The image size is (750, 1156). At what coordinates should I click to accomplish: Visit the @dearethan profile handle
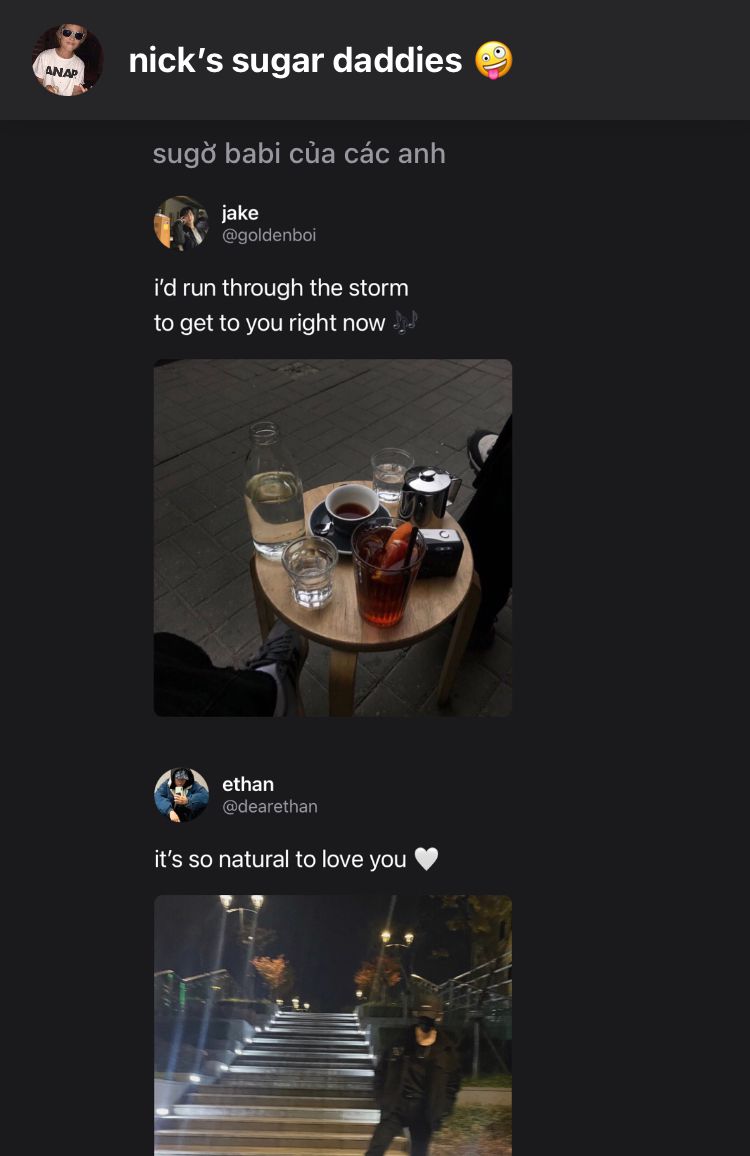point(269,806)
